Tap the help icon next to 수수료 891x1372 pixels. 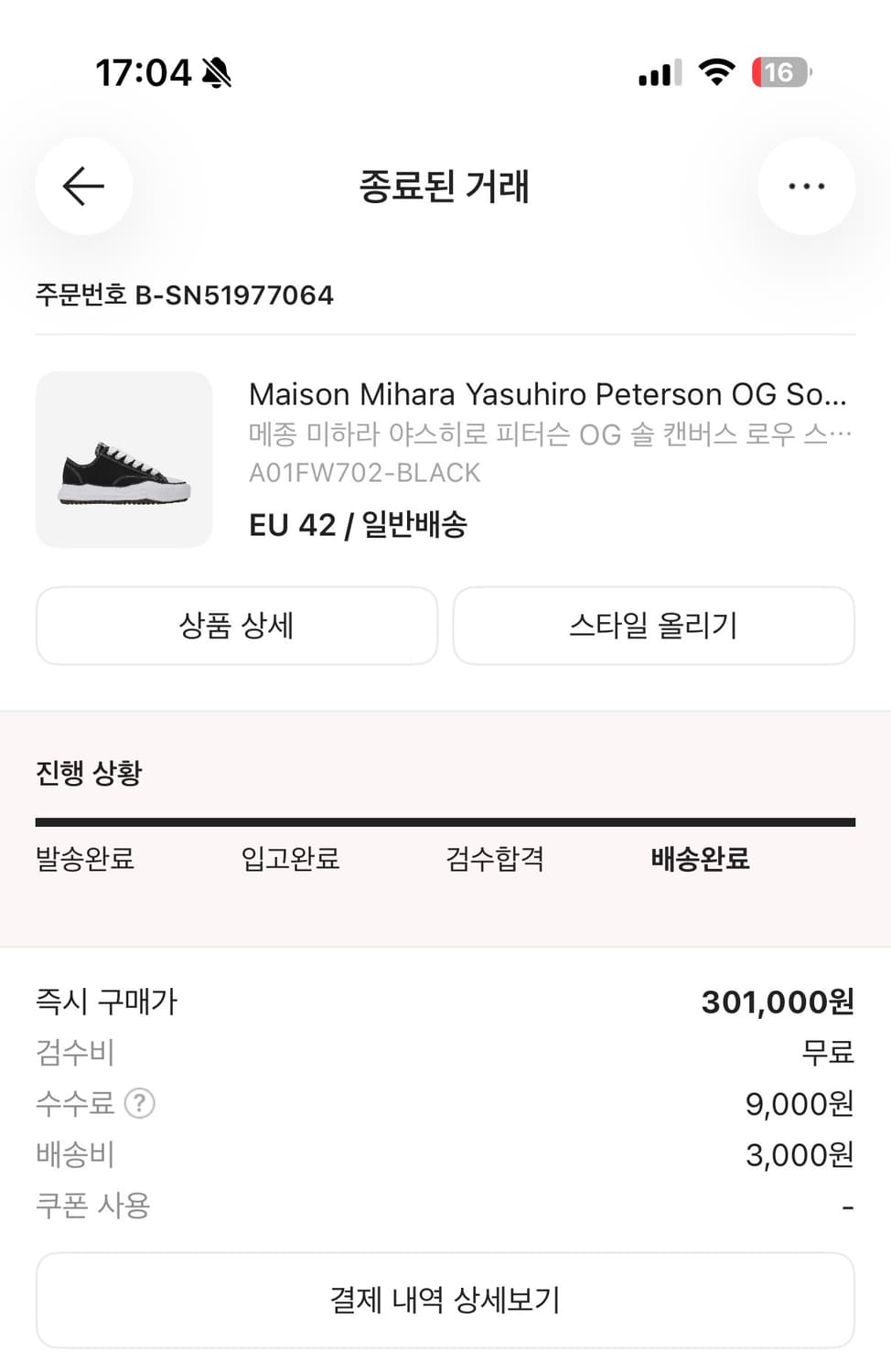[139, 1104]
